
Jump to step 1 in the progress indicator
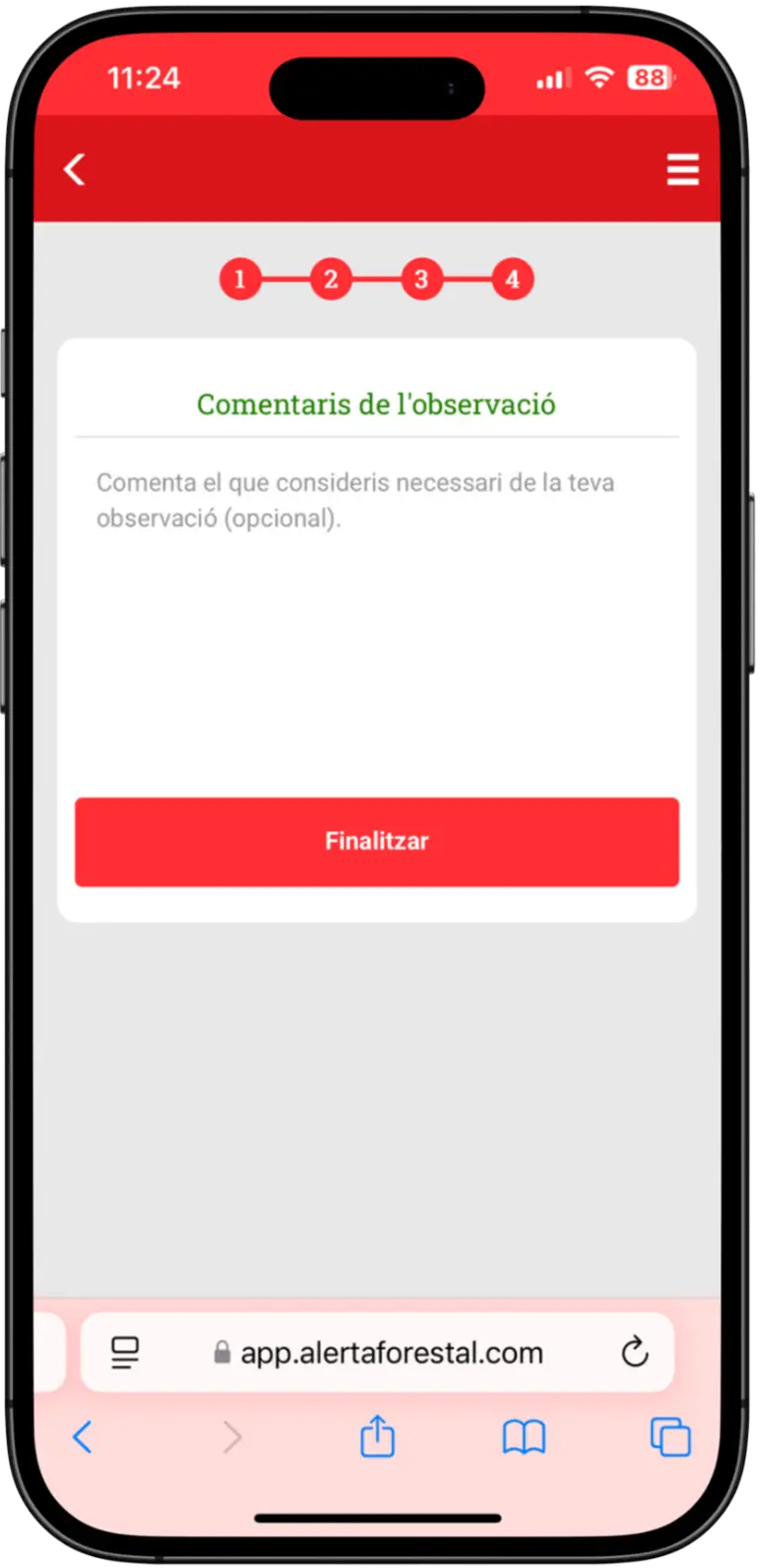(239, 280)
